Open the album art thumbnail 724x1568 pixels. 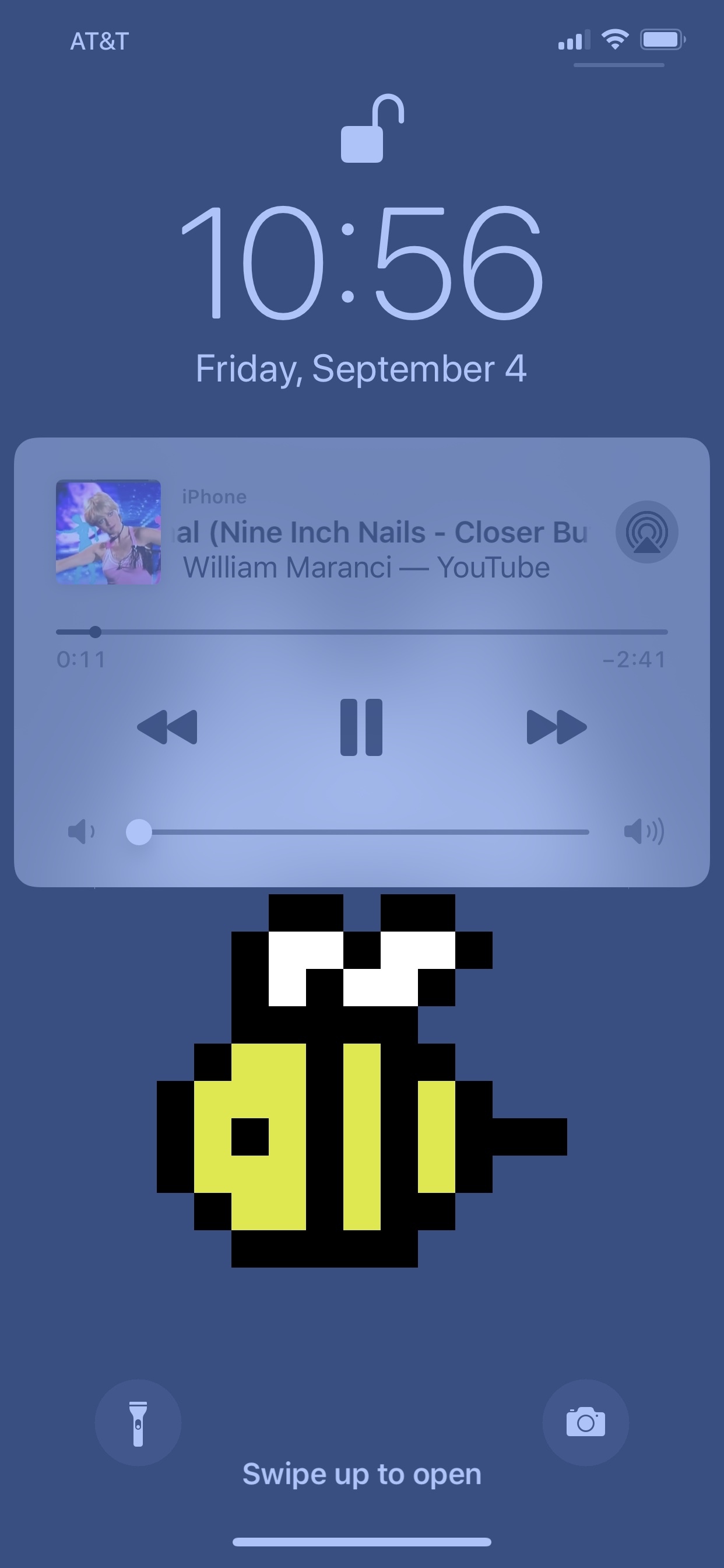click(x=108, y=532)
